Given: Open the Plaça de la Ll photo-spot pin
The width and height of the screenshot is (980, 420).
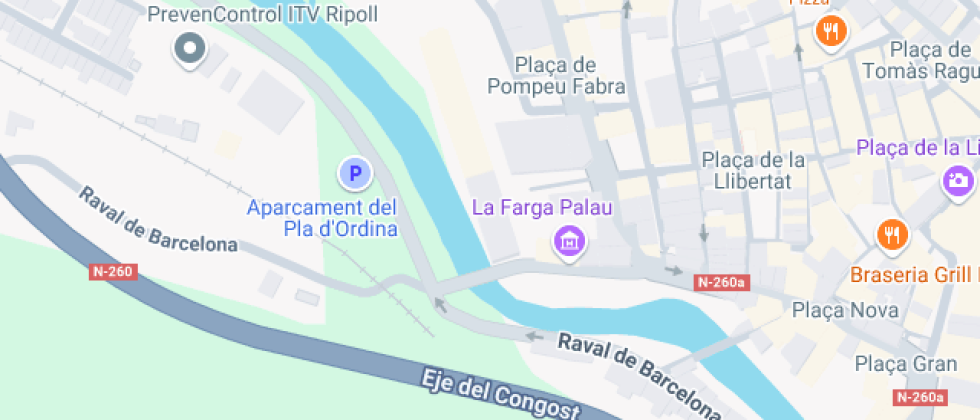Looking at the screenshot, I should (958, 180).
